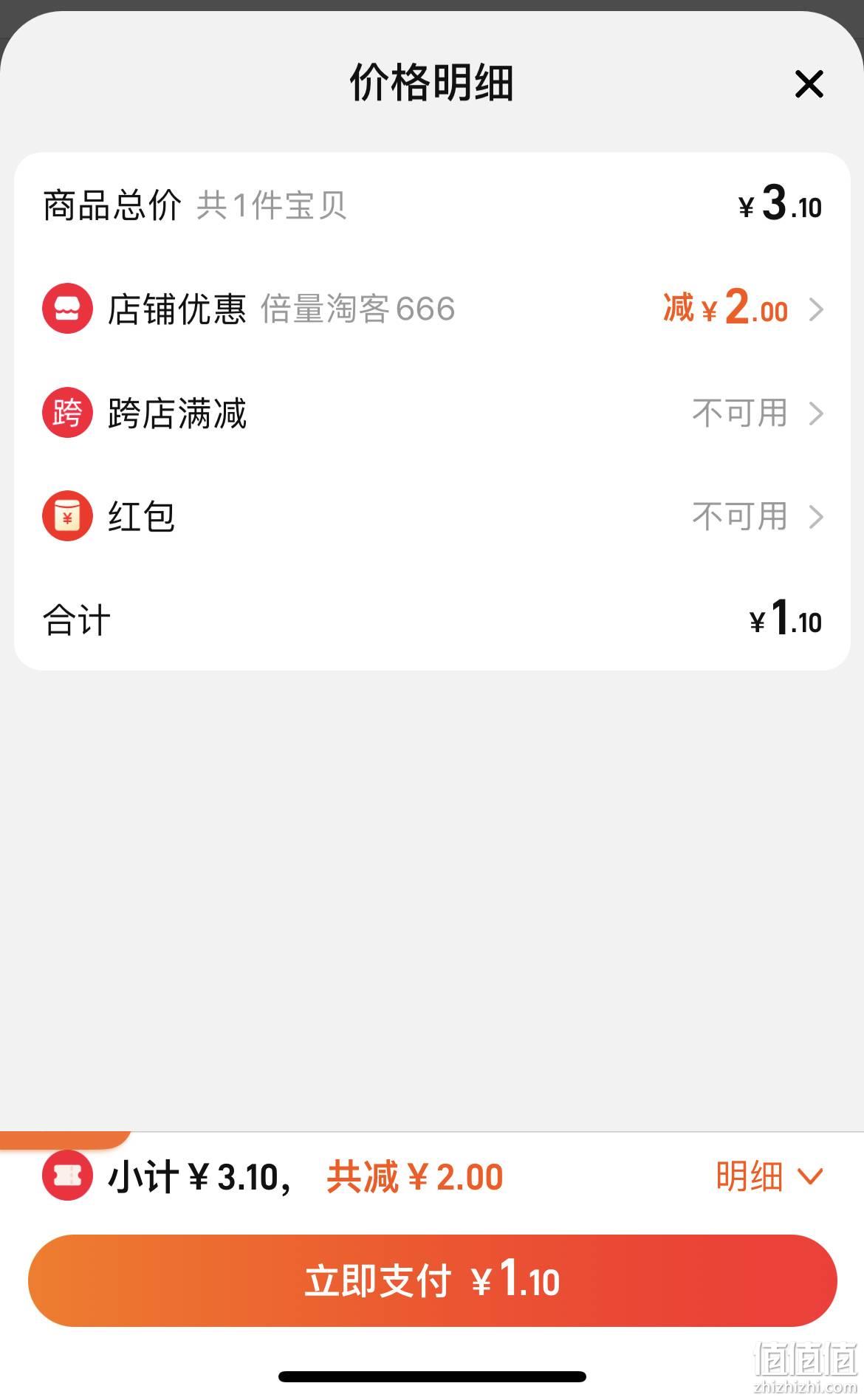Open the 红包 red packet row

(432, 516)
